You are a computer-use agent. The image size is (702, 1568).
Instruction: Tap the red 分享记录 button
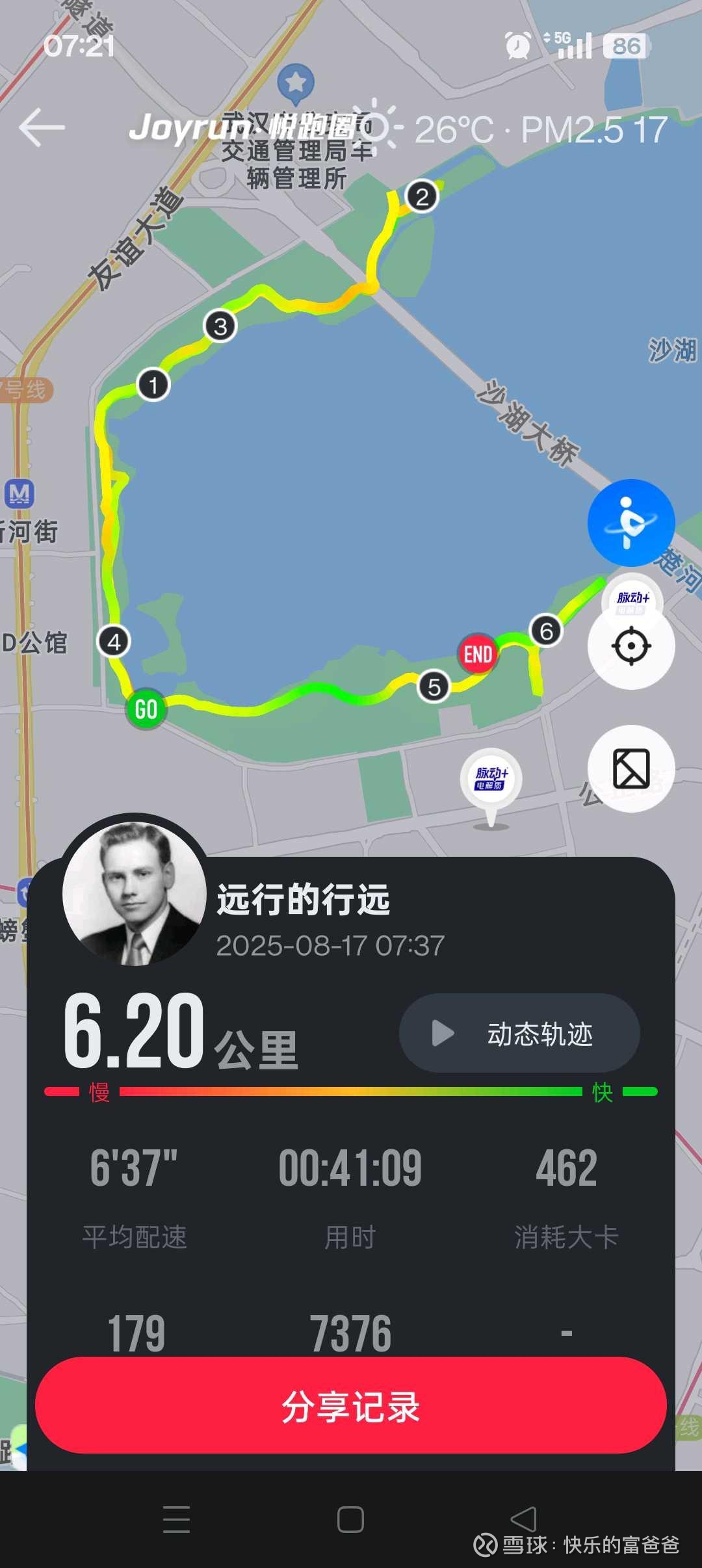coord(351,1407)
